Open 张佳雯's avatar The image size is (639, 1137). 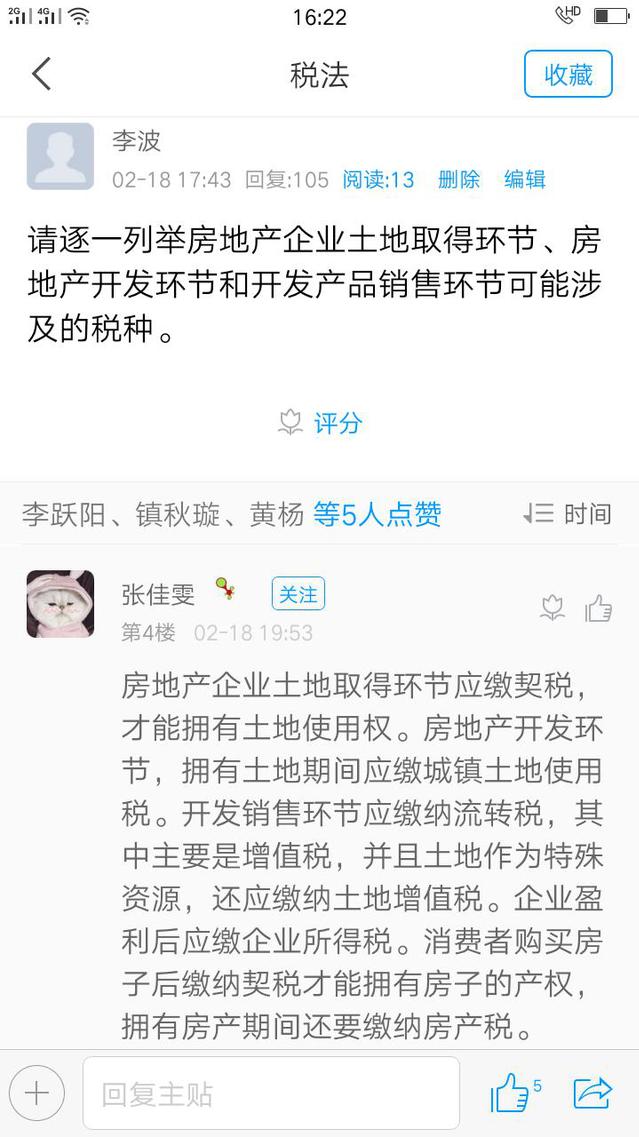60,604
